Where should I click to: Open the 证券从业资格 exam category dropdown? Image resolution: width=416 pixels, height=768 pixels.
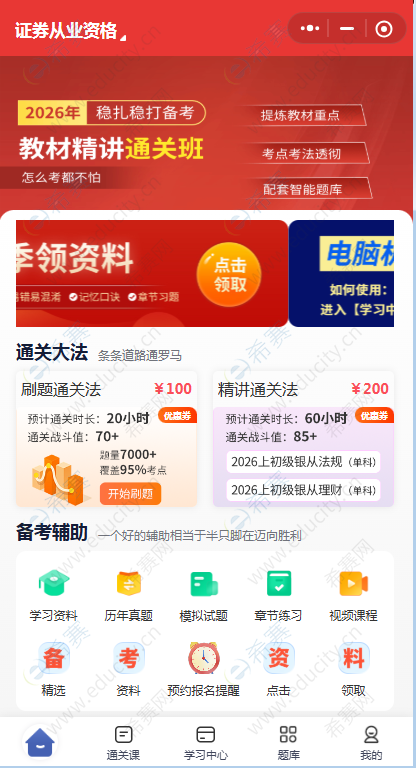(x=70, y=30)
